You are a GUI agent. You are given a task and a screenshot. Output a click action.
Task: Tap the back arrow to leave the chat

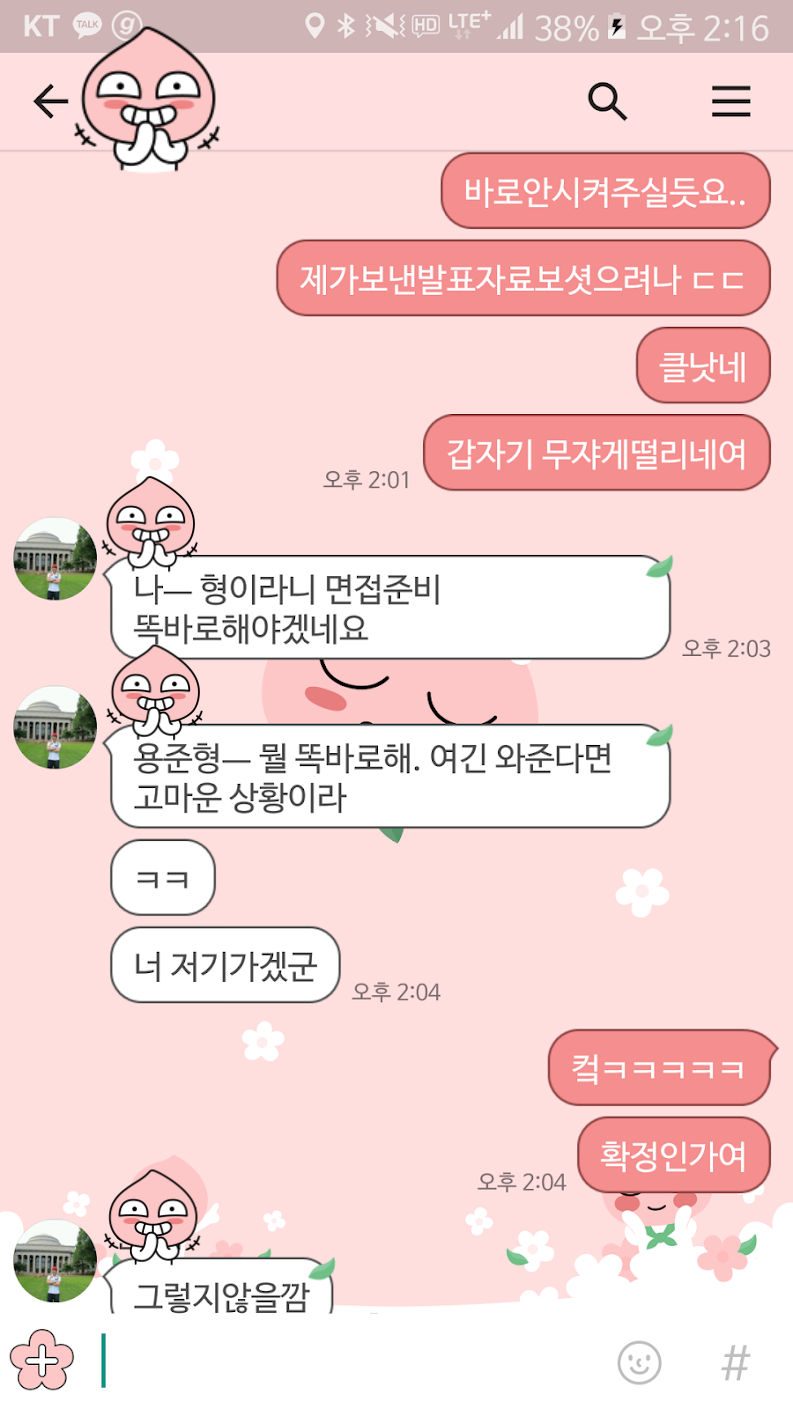click(48, 100)
